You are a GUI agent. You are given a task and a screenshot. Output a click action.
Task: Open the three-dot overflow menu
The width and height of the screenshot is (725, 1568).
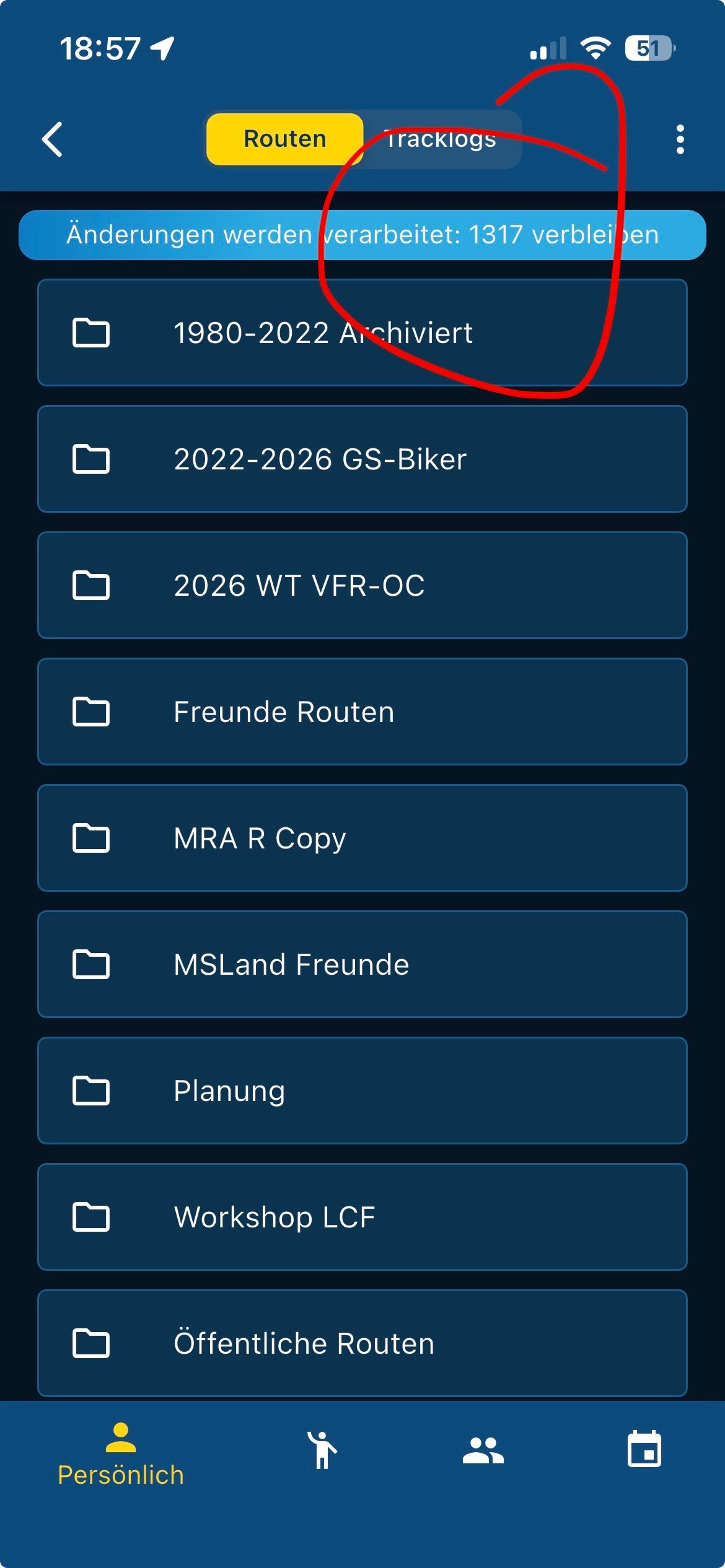[680, 139]
